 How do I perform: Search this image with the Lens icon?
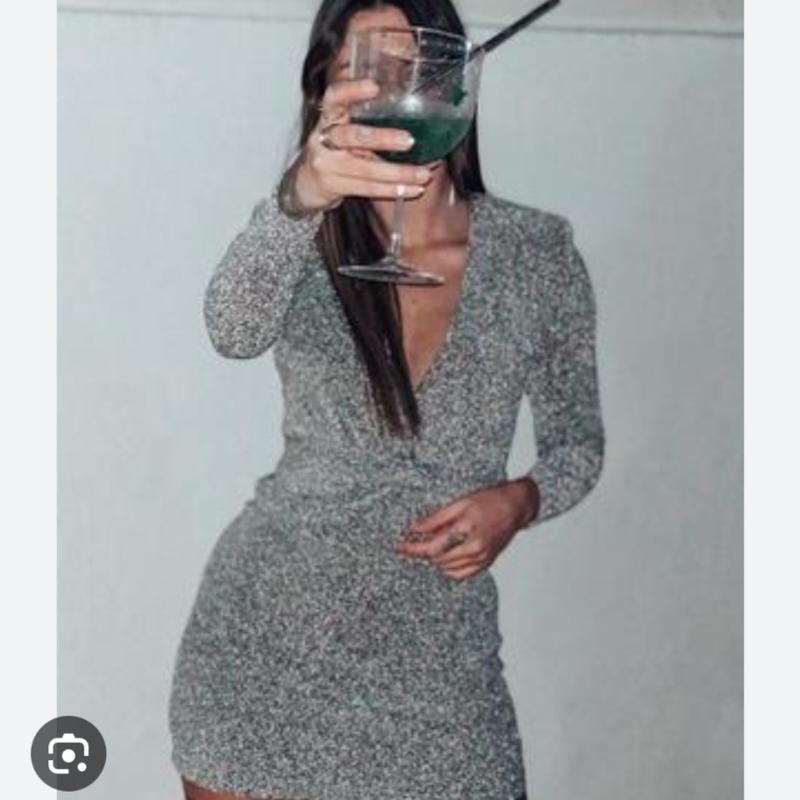point(68,753)
